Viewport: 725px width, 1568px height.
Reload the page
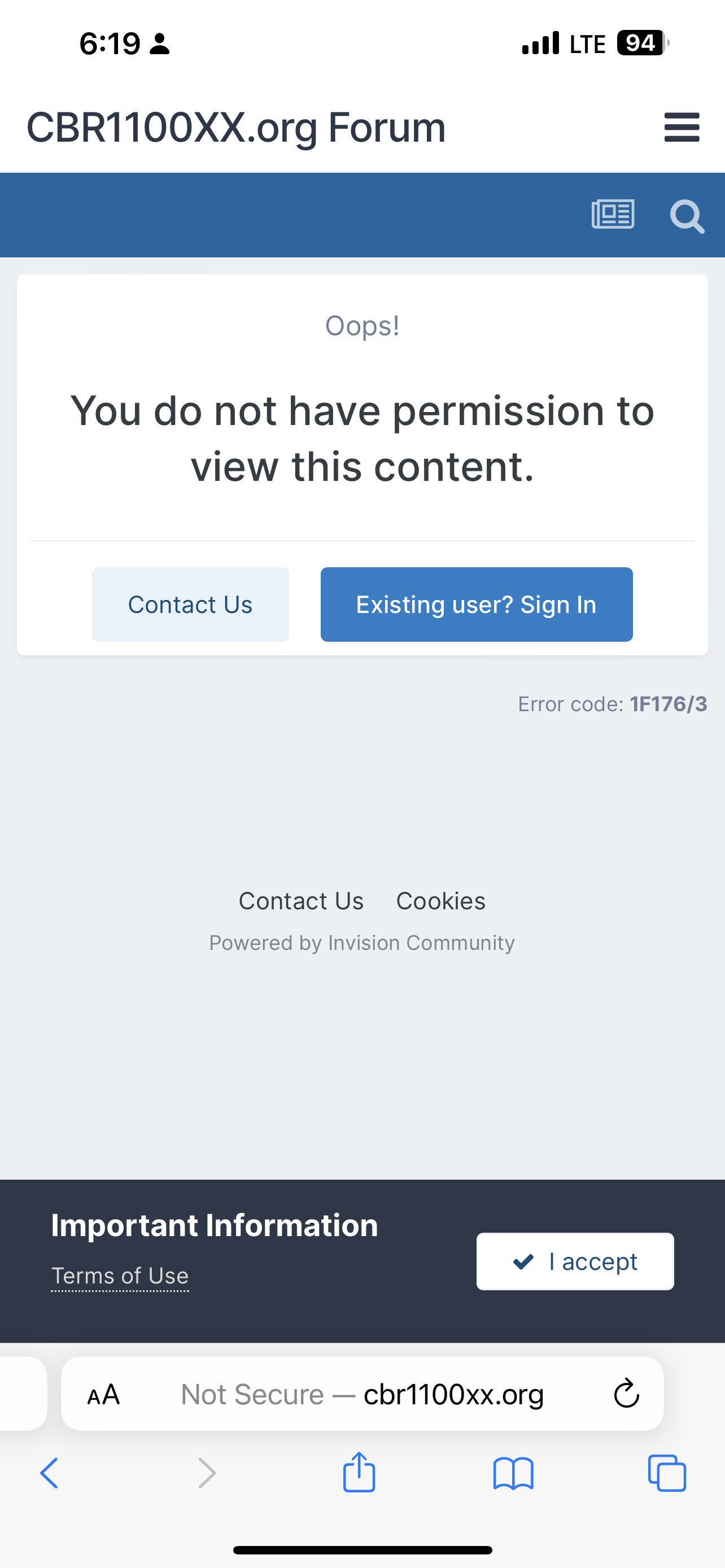point(626,1393)
